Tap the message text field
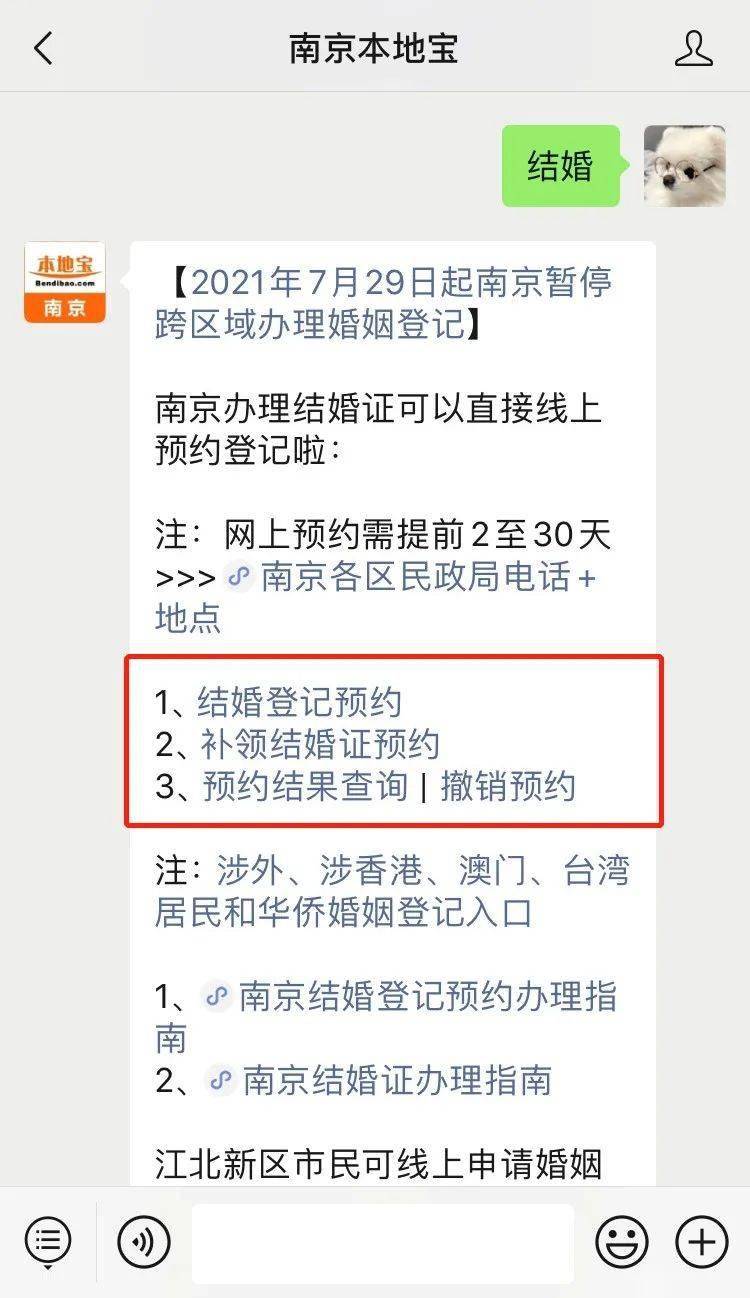This screenshot has height=1298, width=750. coord(383,1243)
